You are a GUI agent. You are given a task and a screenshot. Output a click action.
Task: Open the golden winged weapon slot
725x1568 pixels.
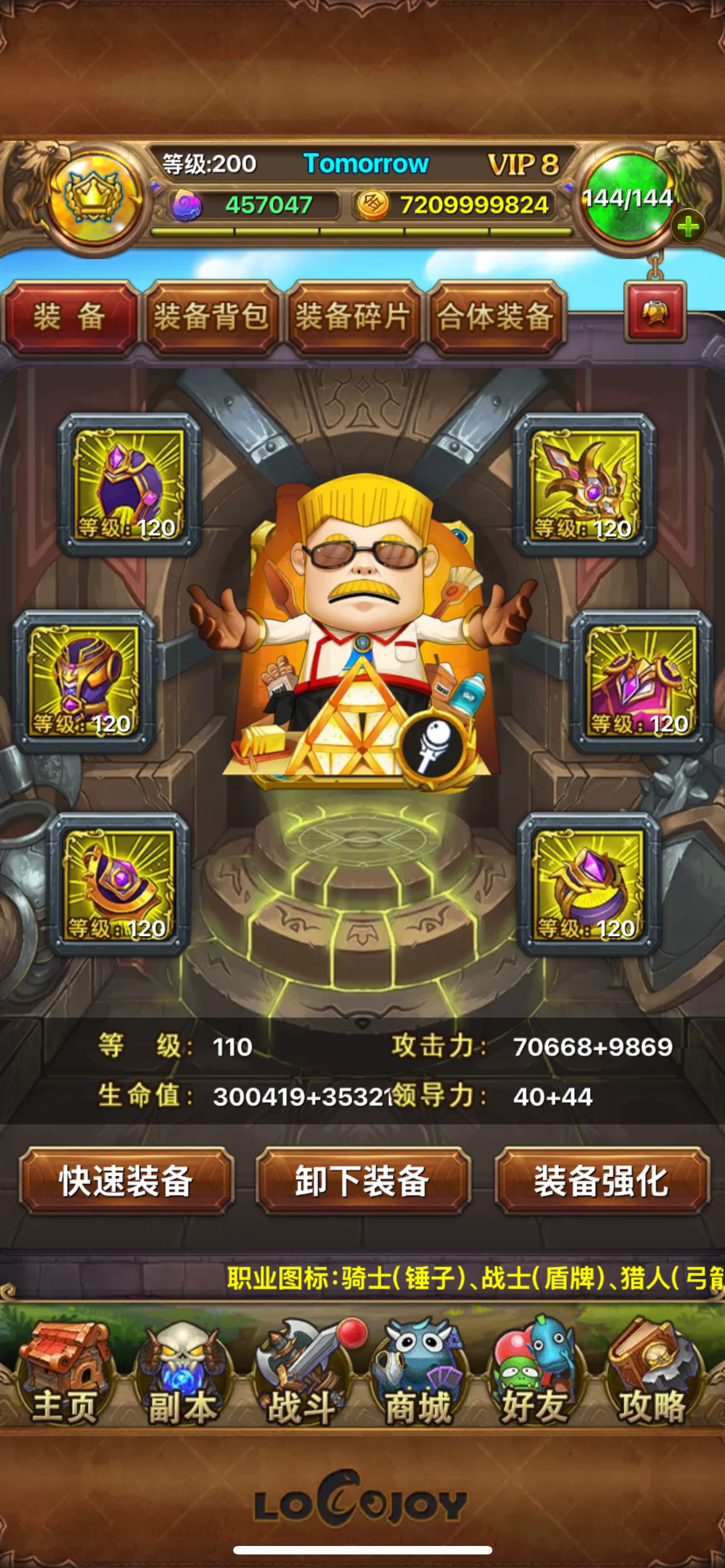[584, 485]
